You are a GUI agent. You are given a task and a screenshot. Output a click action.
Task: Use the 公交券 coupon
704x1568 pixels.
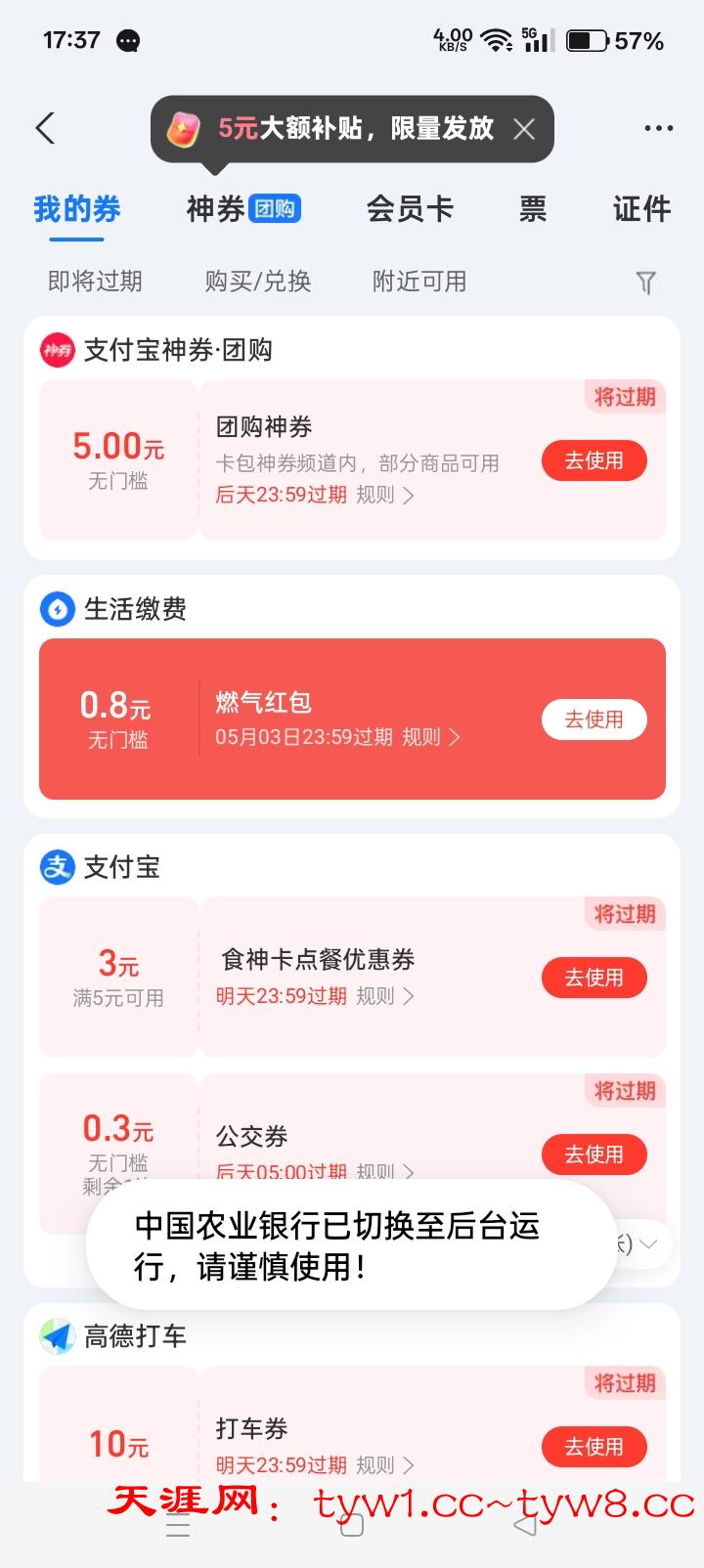pos(594,1154)
